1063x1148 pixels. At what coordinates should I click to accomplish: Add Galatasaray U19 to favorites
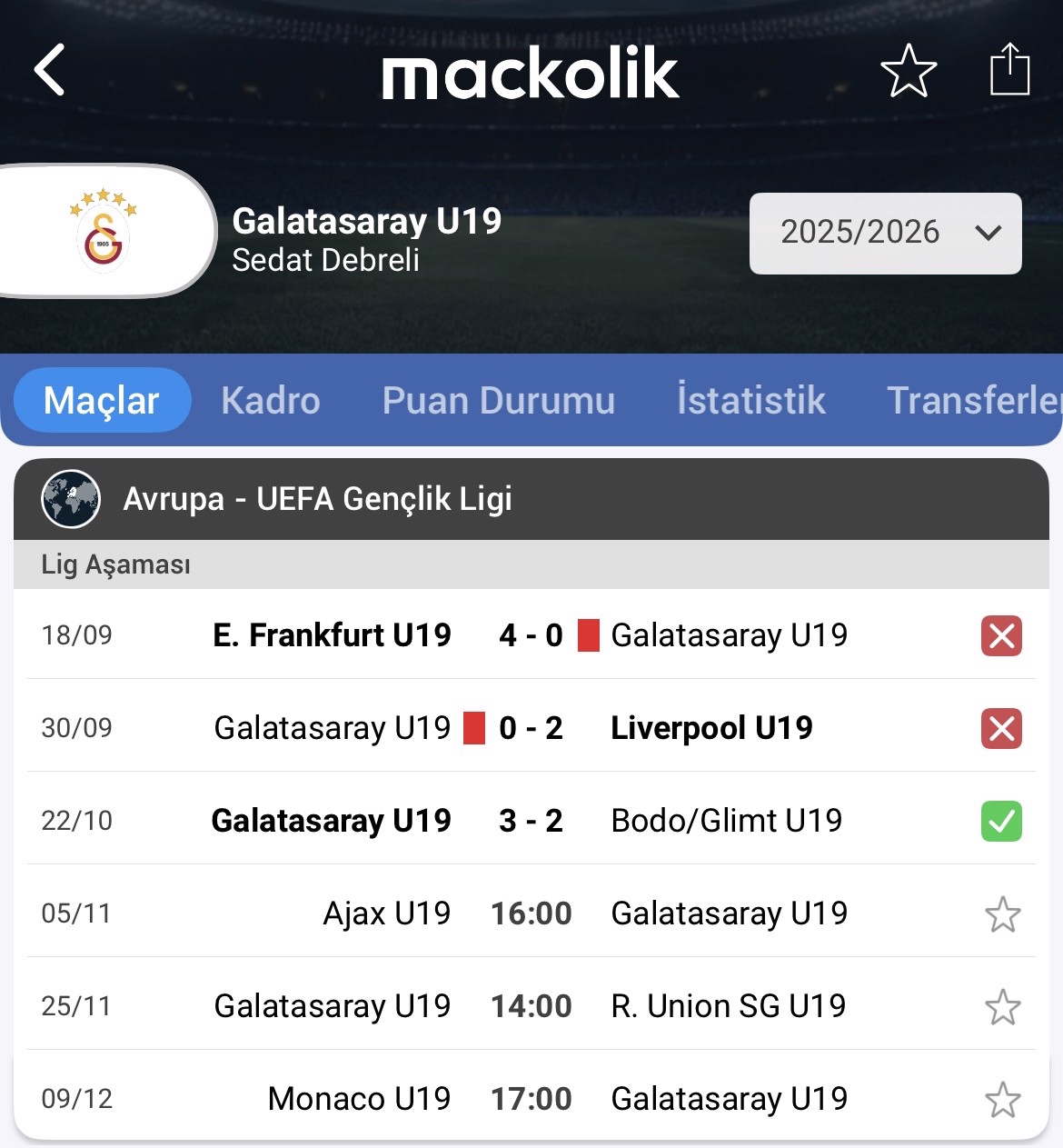(909, 70)
